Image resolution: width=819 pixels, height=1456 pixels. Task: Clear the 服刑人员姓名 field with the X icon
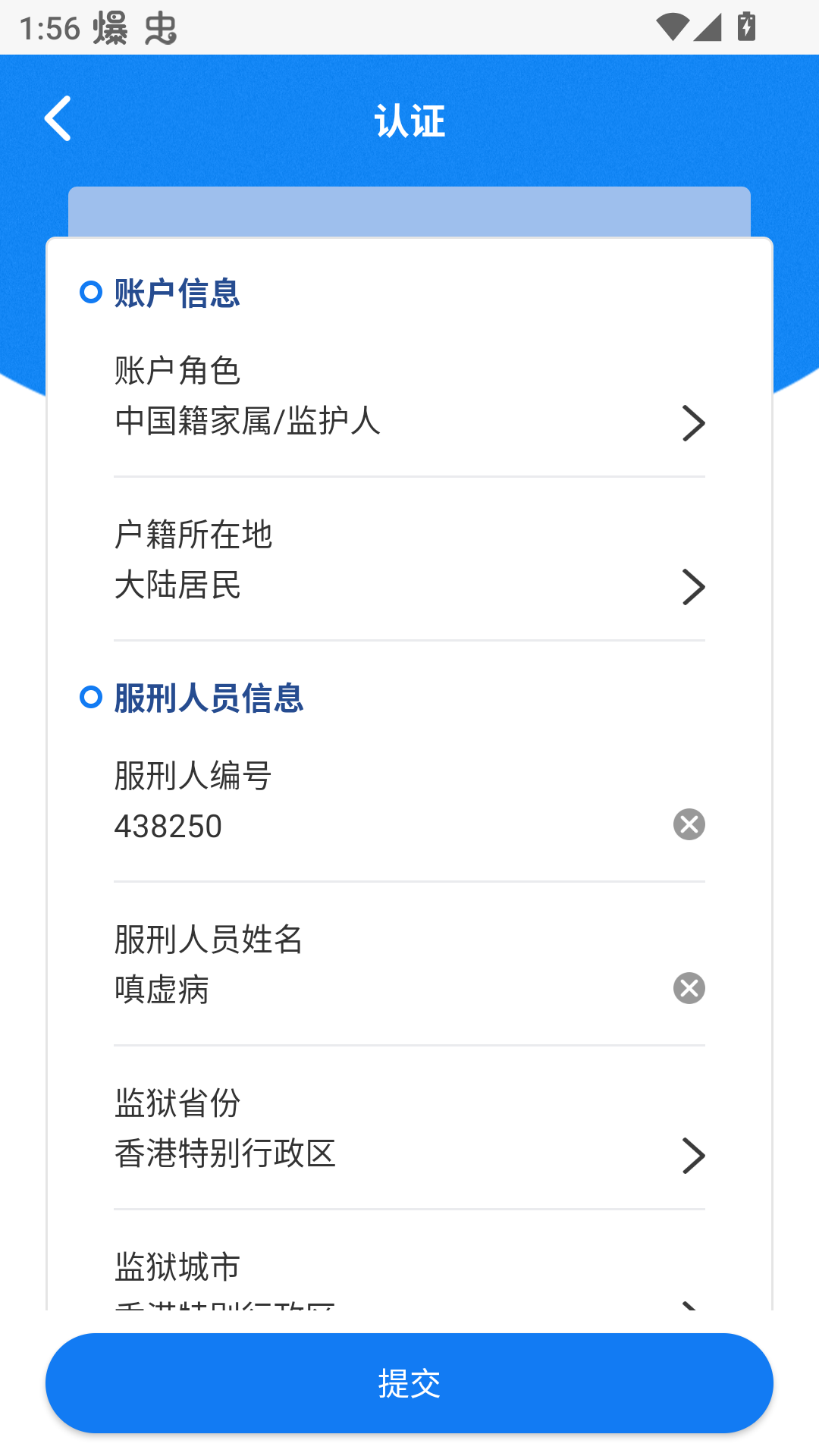(x=689, y=988)
